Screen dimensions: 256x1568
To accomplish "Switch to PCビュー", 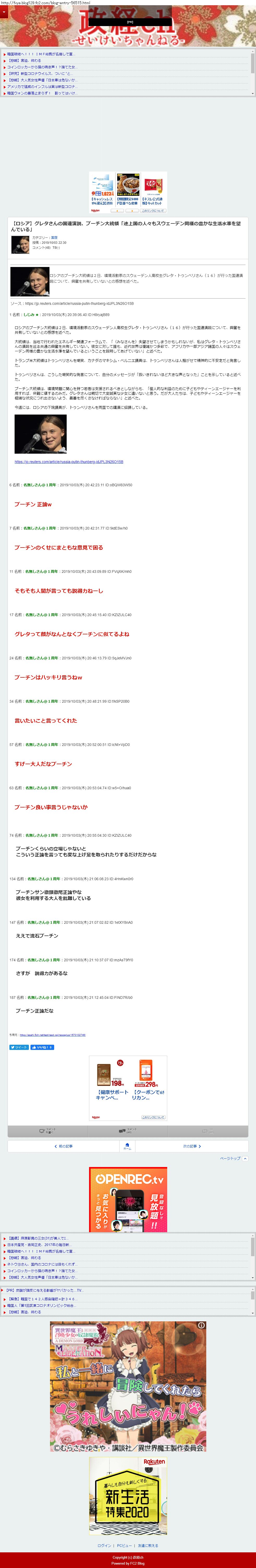I will point(123,1546).
